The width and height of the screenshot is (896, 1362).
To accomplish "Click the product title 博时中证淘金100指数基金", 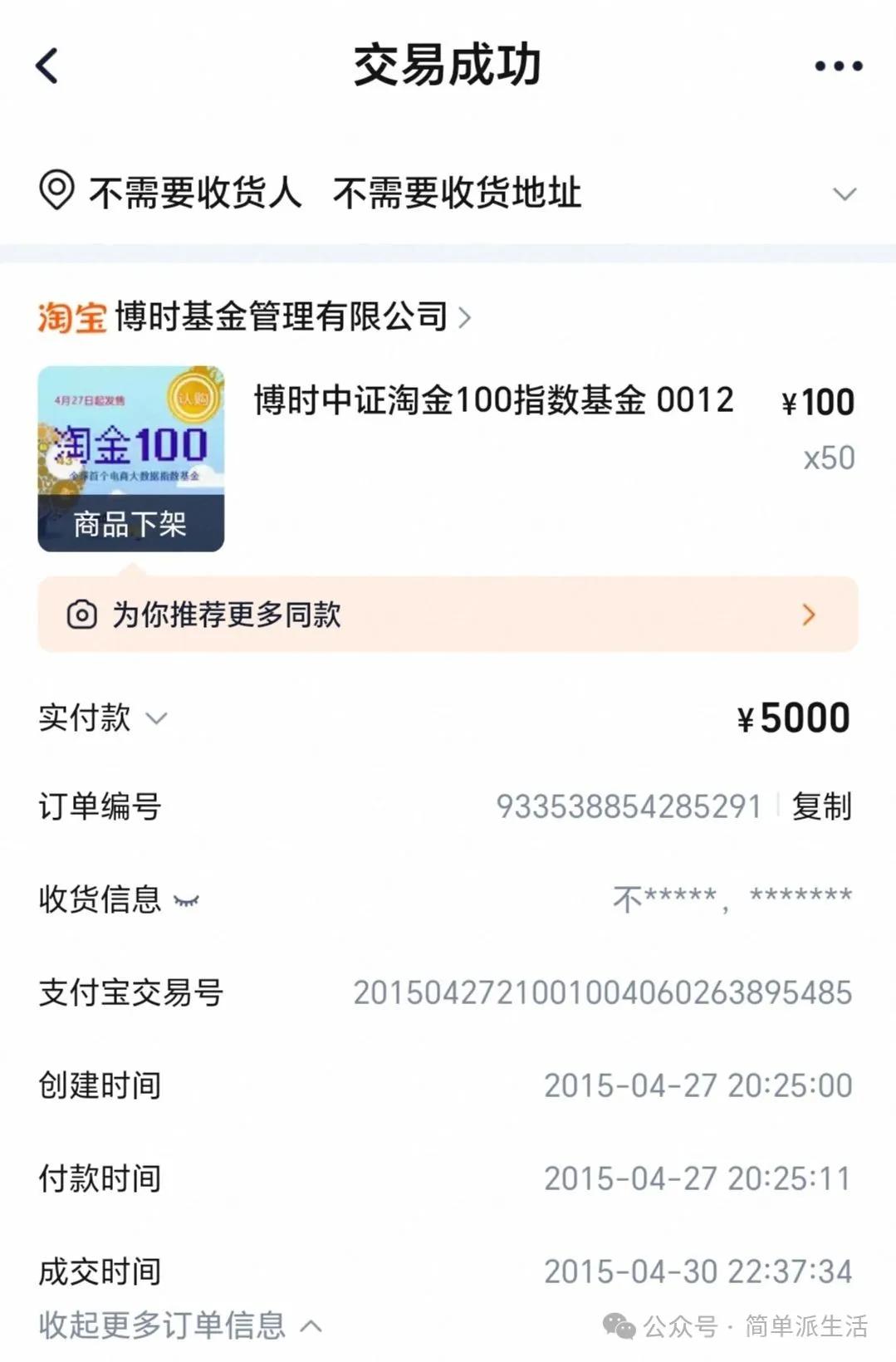I will click(490, 401).
